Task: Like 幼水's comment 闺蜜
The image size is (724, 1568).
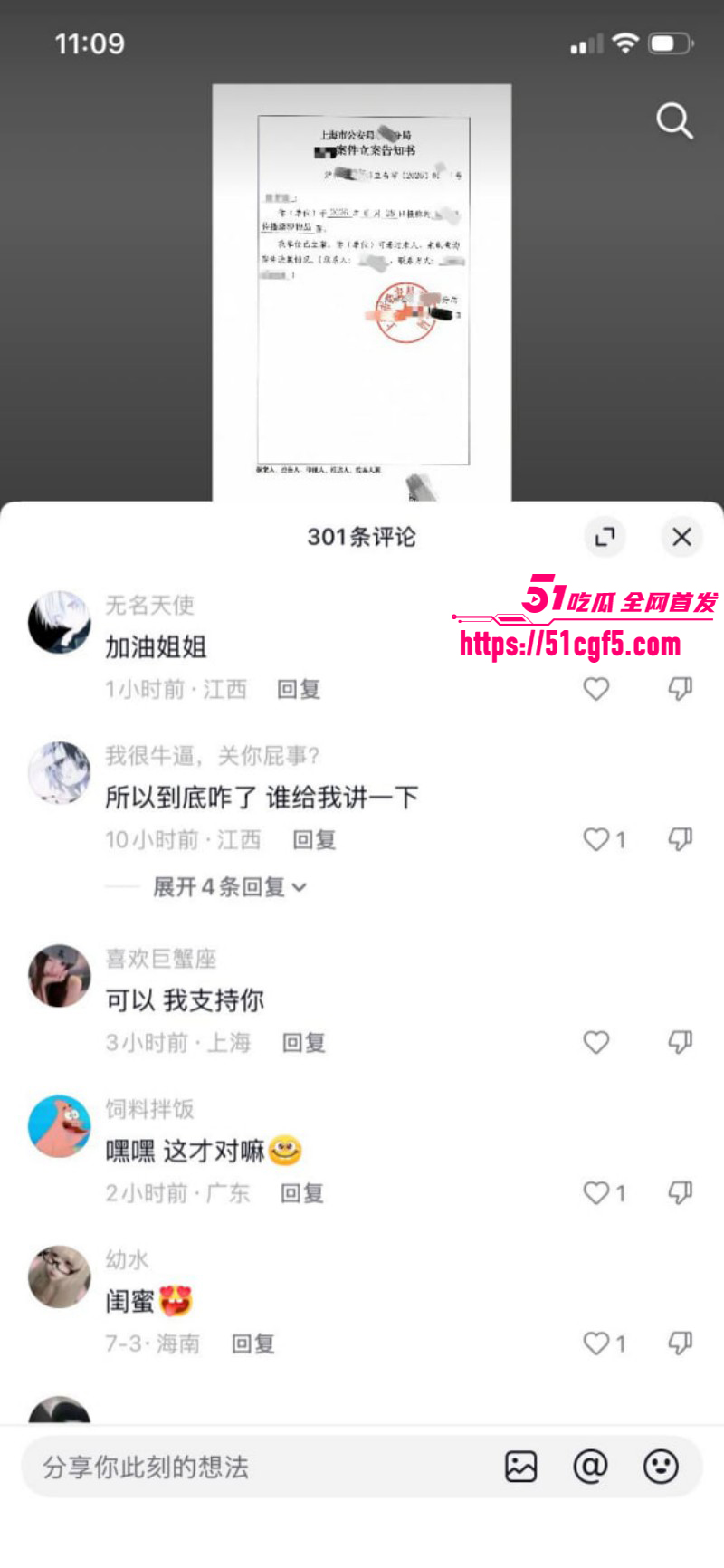Action: coord(604,1343)
